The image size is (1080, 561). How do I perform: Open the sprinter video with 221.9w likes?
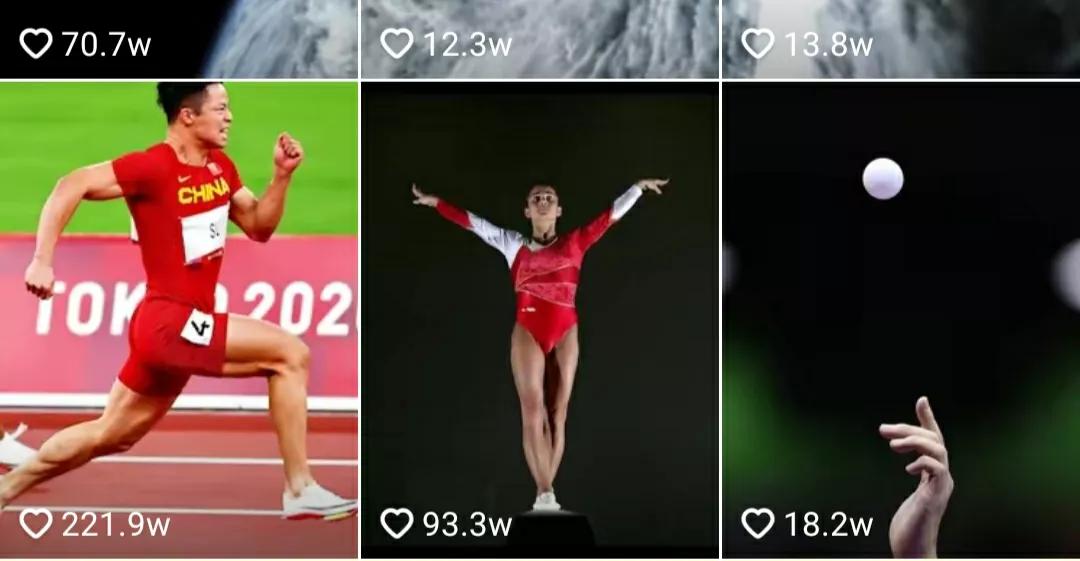(x=178, y=320)
